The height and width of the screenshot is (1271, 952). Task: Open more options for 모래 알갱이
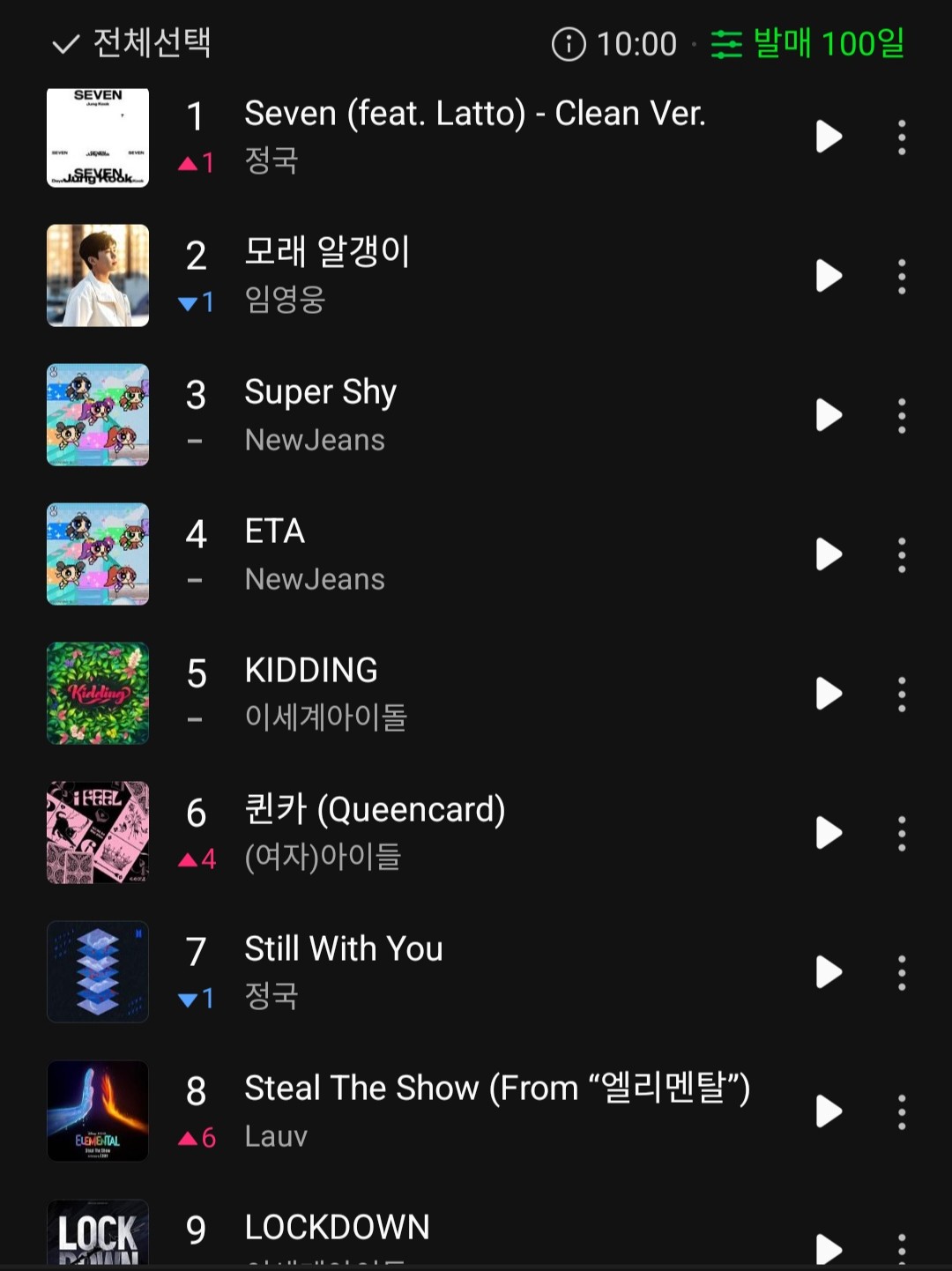click(x=901, y=276)
